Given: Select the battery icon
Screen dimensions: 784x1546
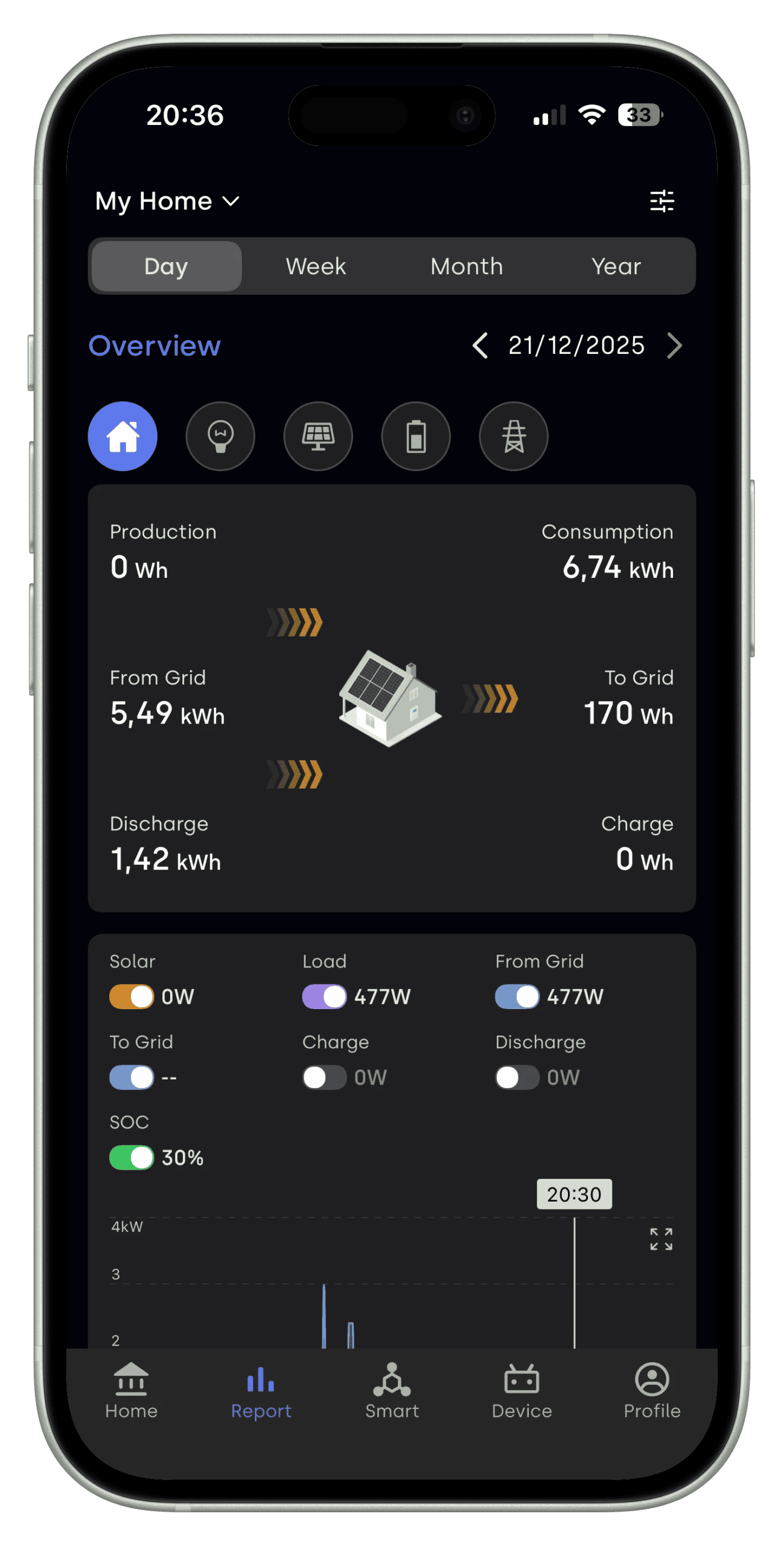Looking at the screenshot, I should coord(416,436).
